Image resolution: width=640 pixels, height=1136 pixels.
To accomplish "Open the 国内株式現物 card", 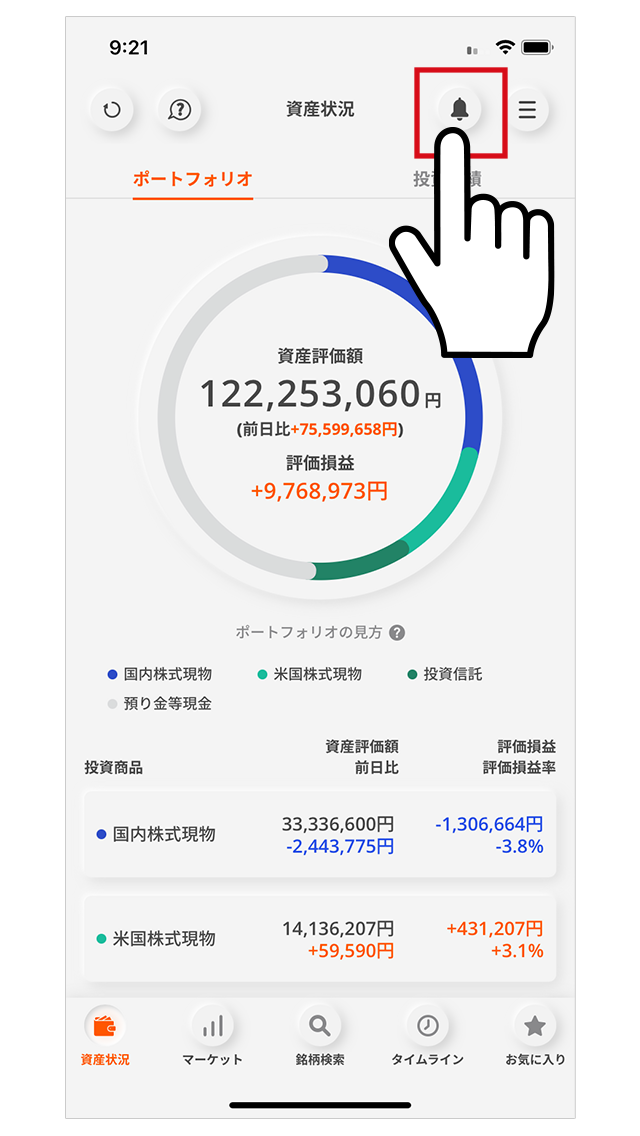I will (x=320, y=834).
